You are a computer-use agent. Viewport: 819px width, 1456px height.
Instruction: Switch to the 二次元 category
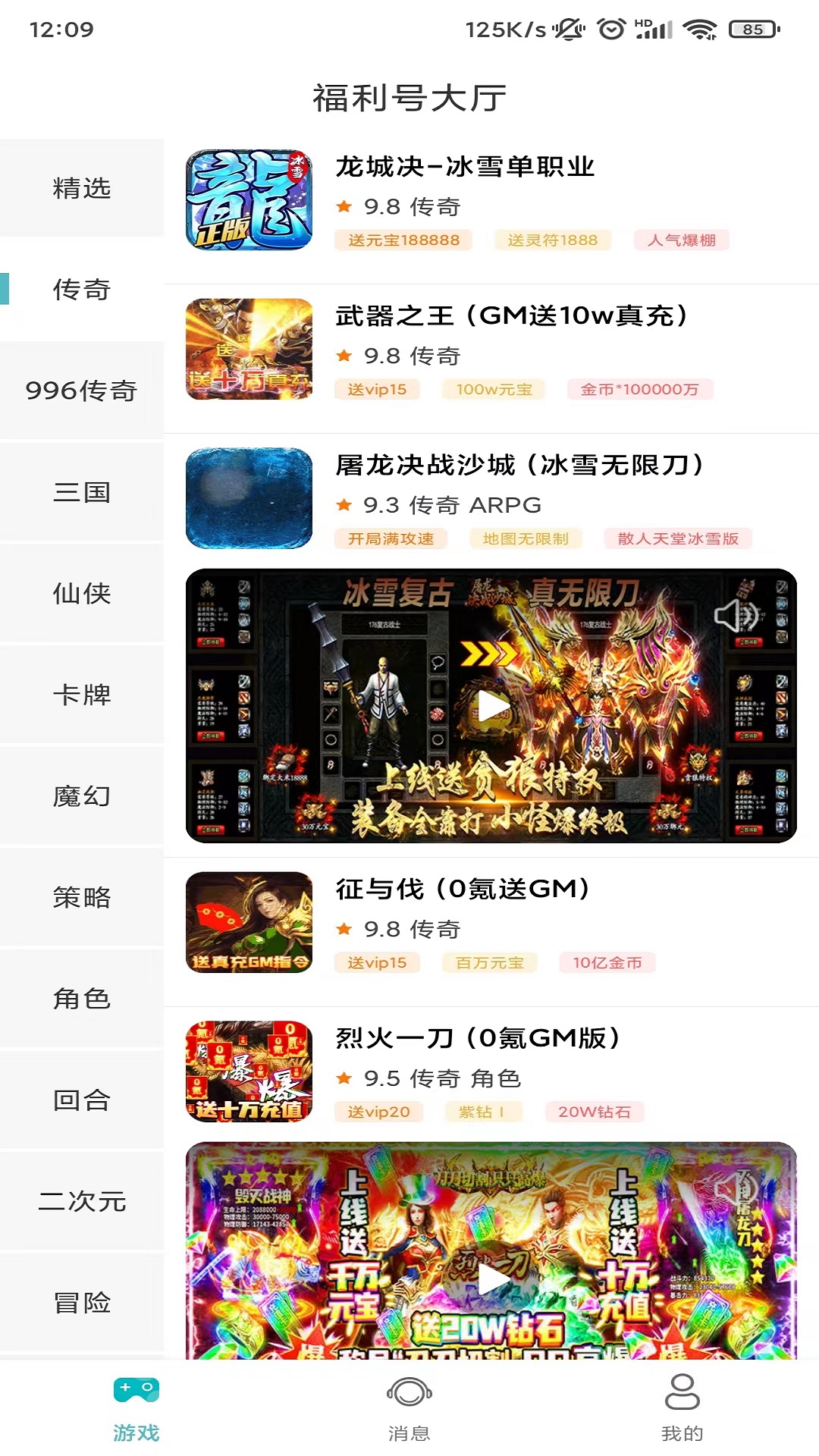pyautogui.click(x=82, y=1201)
